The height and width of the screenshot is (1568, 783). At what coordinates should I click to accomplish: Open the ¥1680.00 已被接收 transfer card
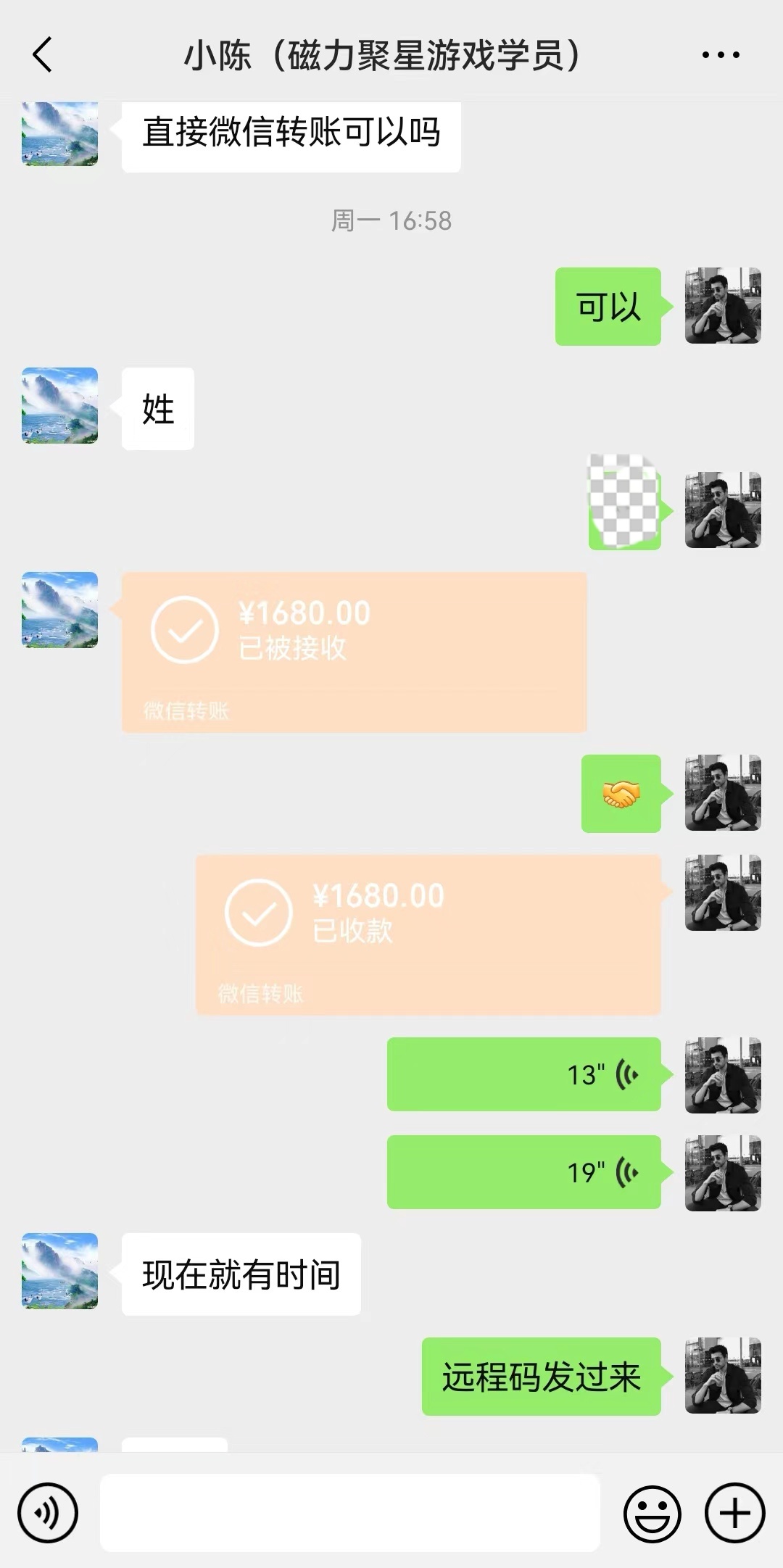354,652
